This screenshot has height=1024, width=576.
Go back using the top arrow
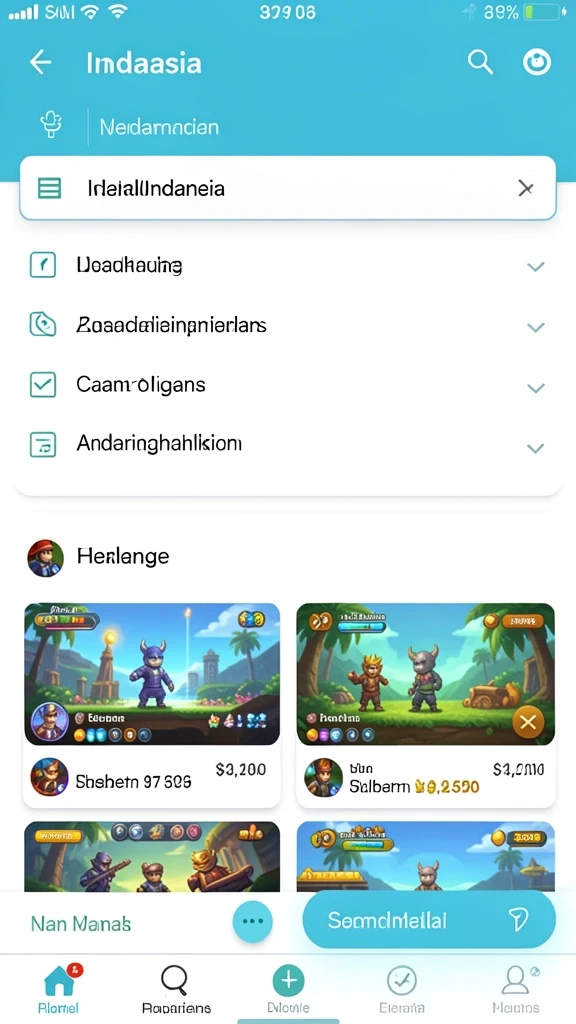[x=40, y=63]
